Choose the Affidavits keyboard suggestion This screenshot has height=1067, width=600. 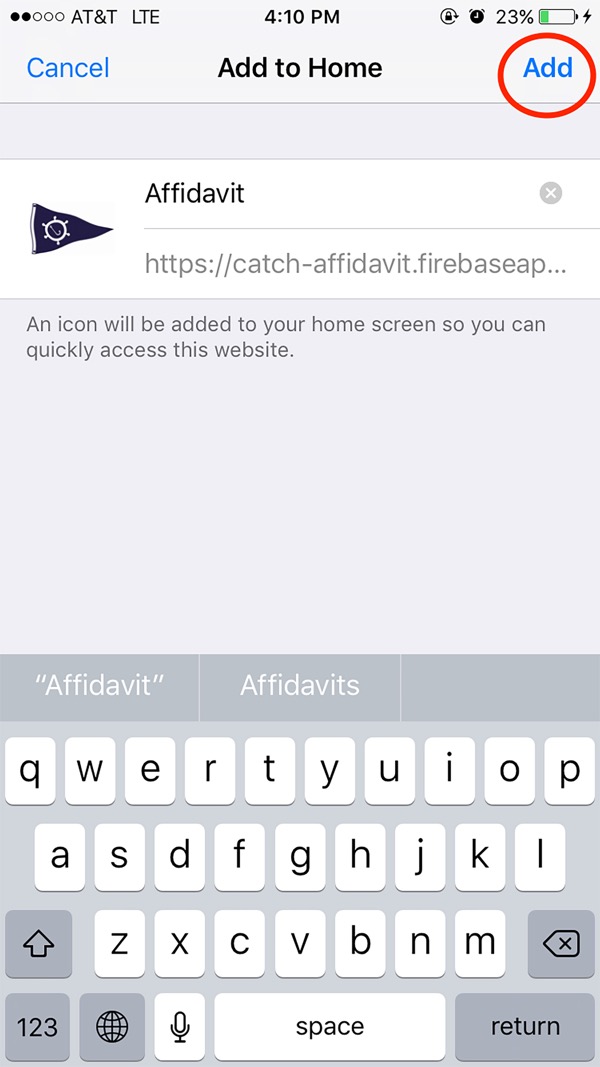click(300, 686)
